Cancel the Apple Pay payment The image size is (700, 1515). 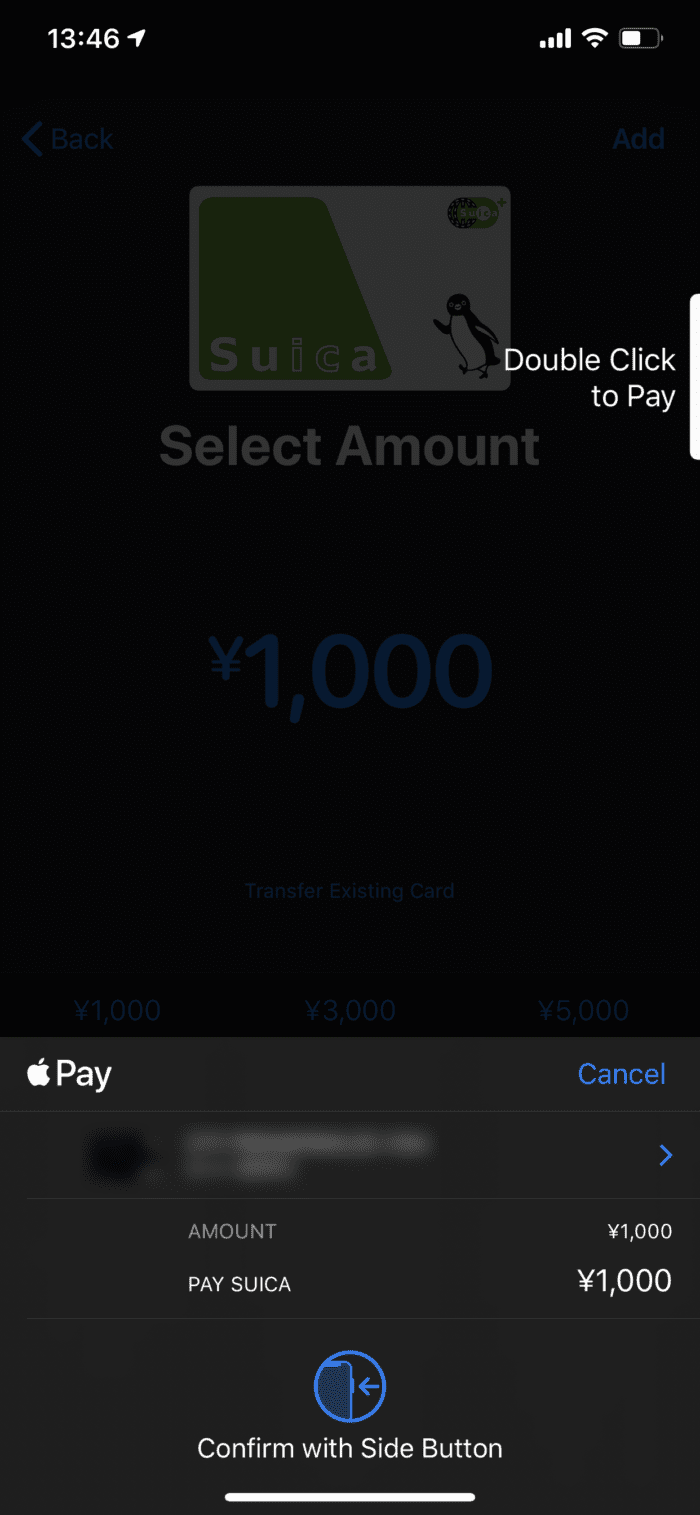[621, 1073]
